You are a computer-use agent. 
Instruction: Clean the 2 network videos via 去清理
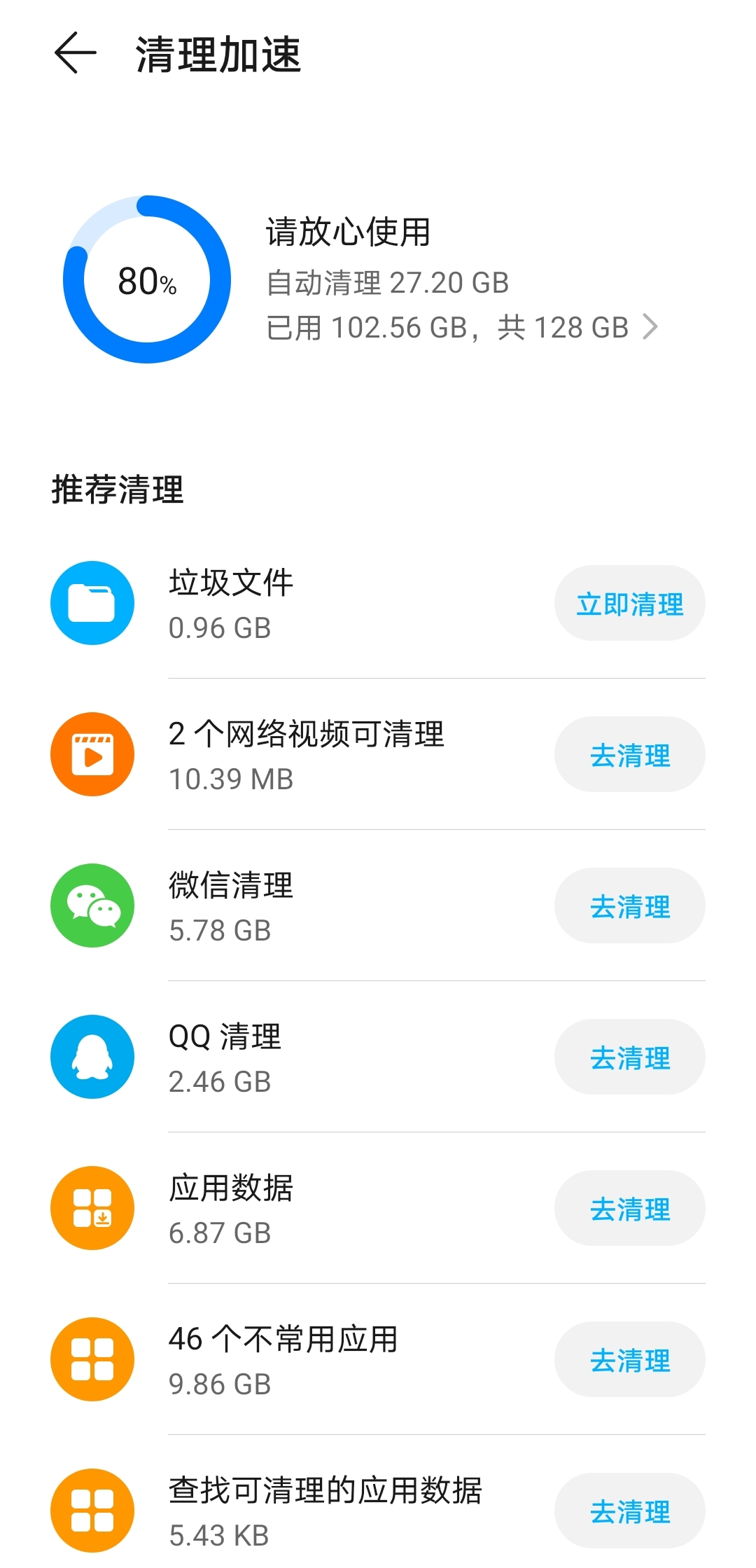[629, 754]
